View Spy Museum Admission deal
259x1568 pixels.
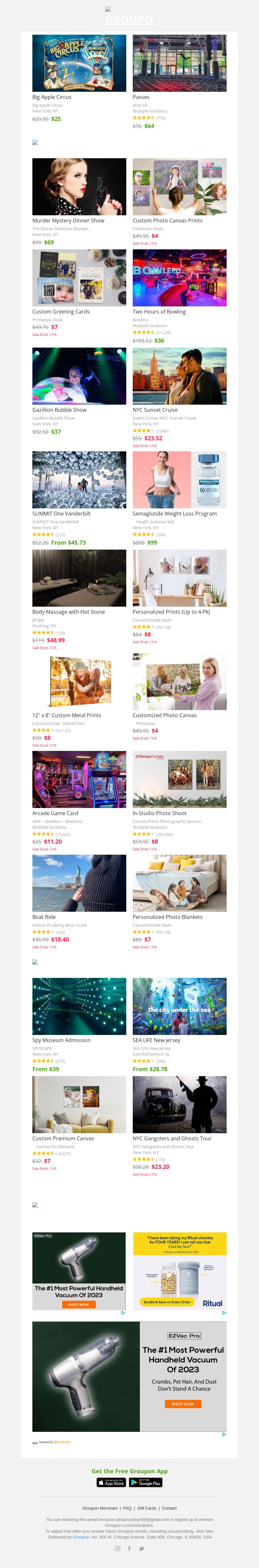point(79,1006)
